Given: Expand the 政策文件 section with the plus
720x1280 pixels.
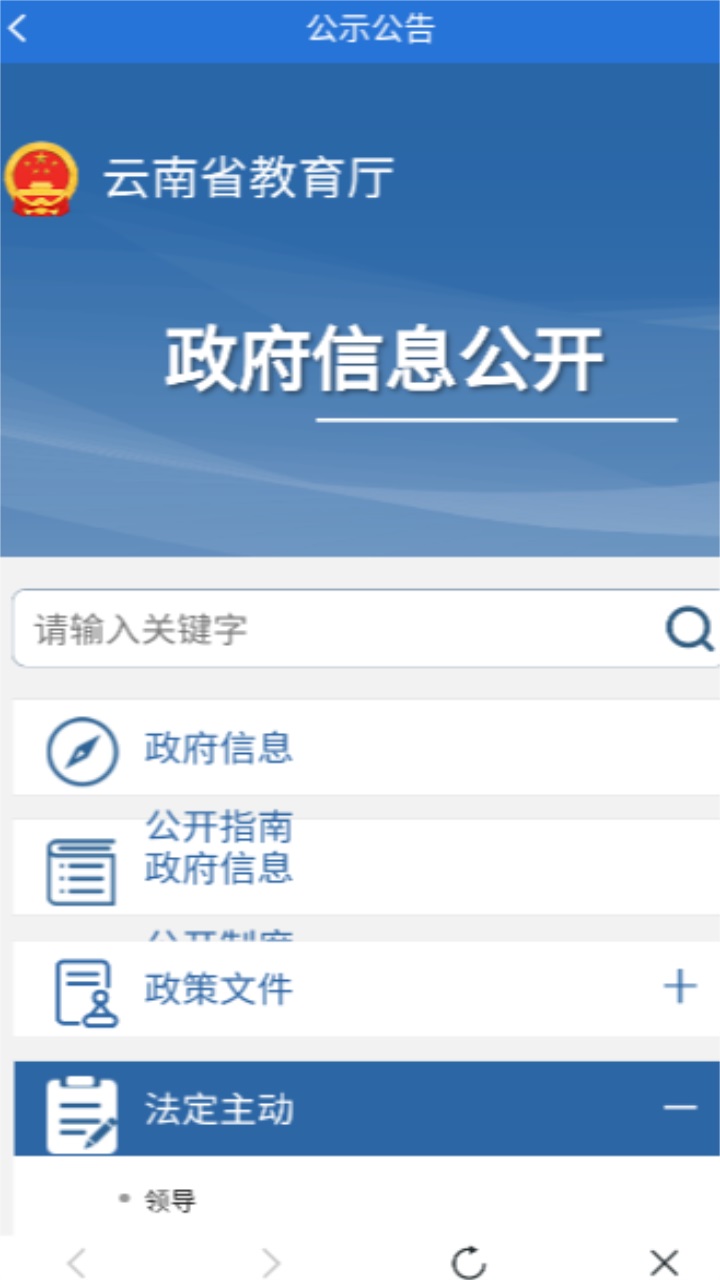Looking at the screenshot, I should click(x=678, y=985).
